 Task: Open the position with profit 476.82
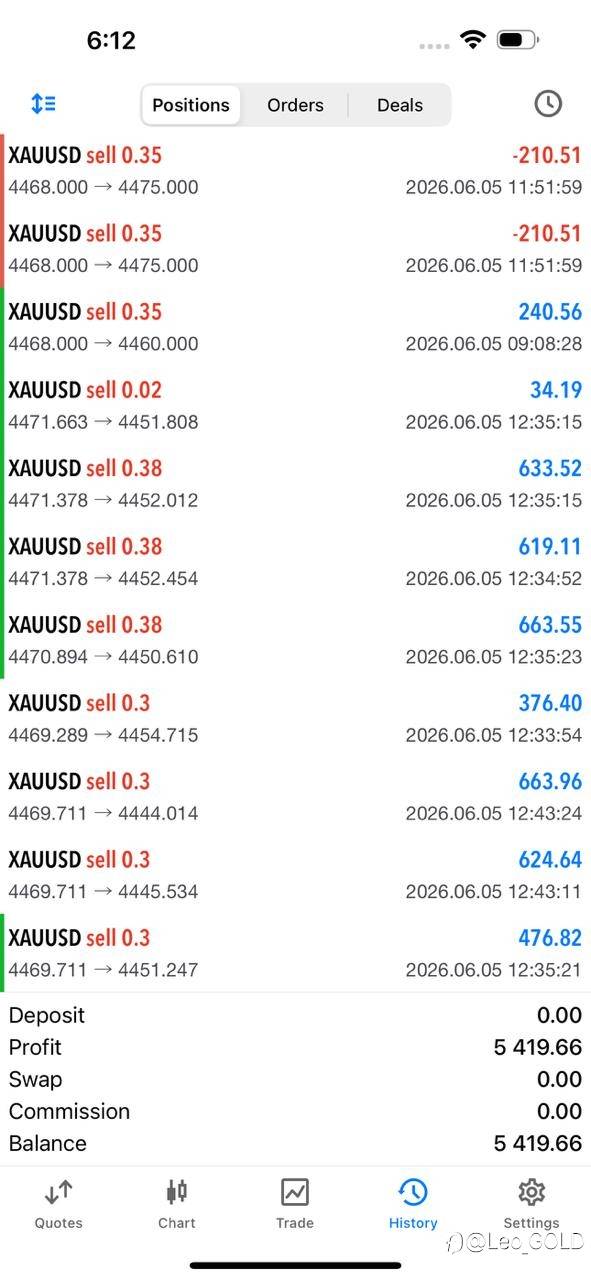click(x=295, y=953)
